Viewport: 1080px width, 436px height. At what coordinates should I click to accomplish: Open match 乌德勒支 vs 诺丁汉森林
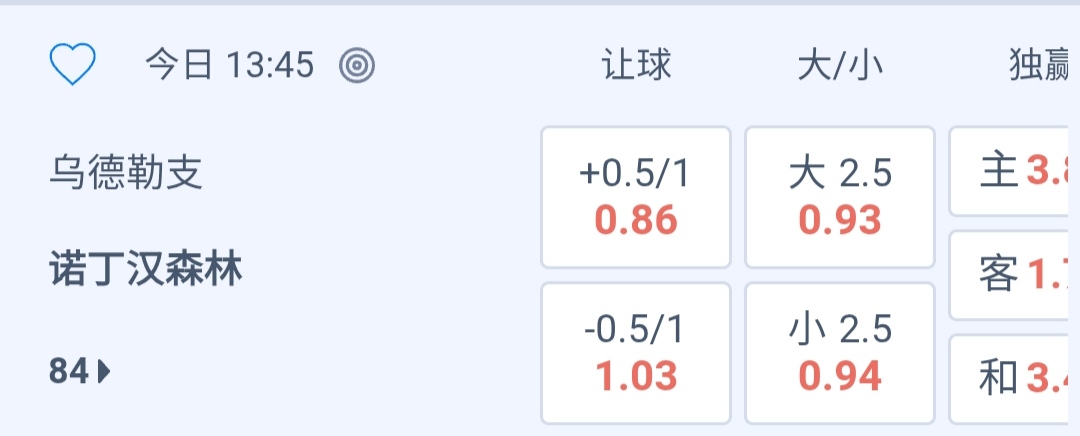[145, 222]
